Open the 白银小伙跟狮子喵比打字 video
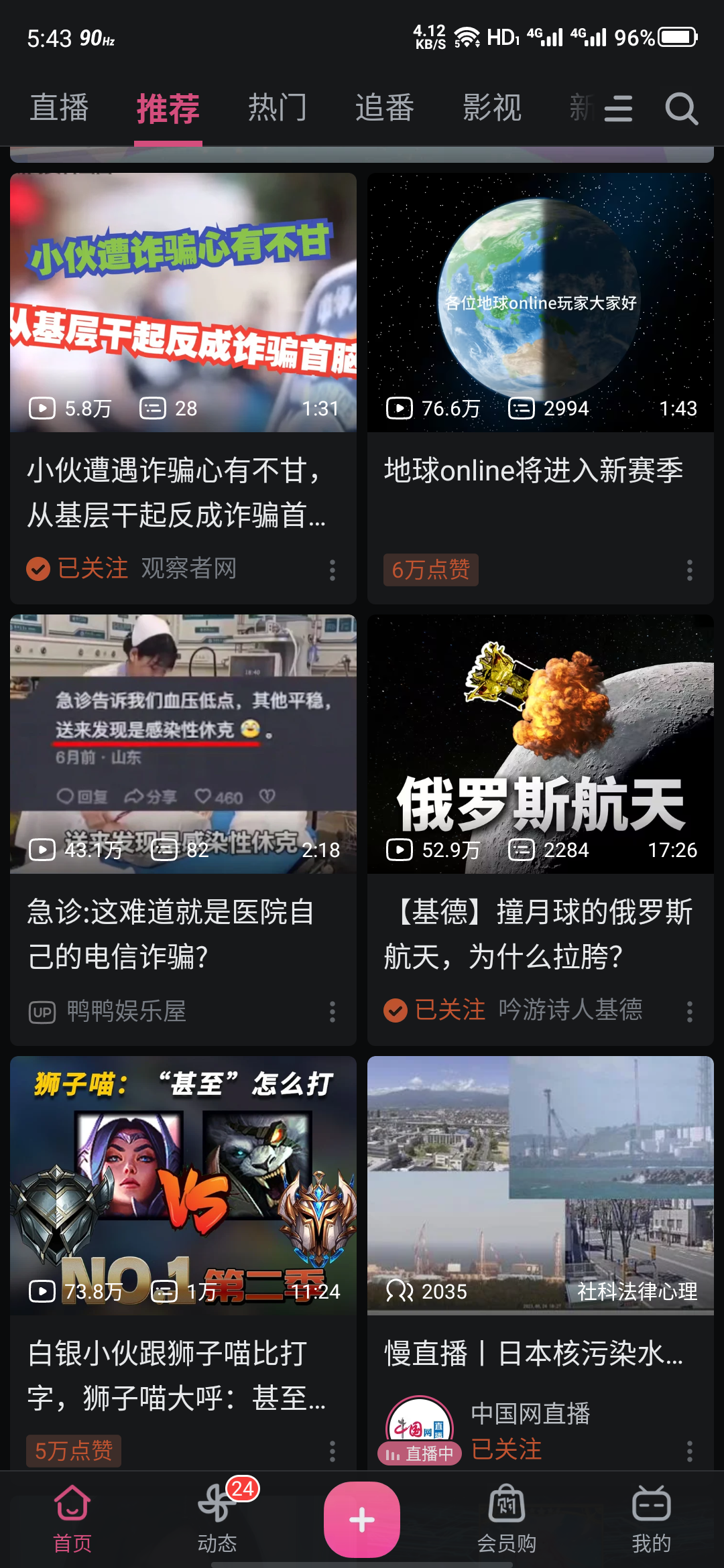Screen dimensions: 724x1568 183,1185
